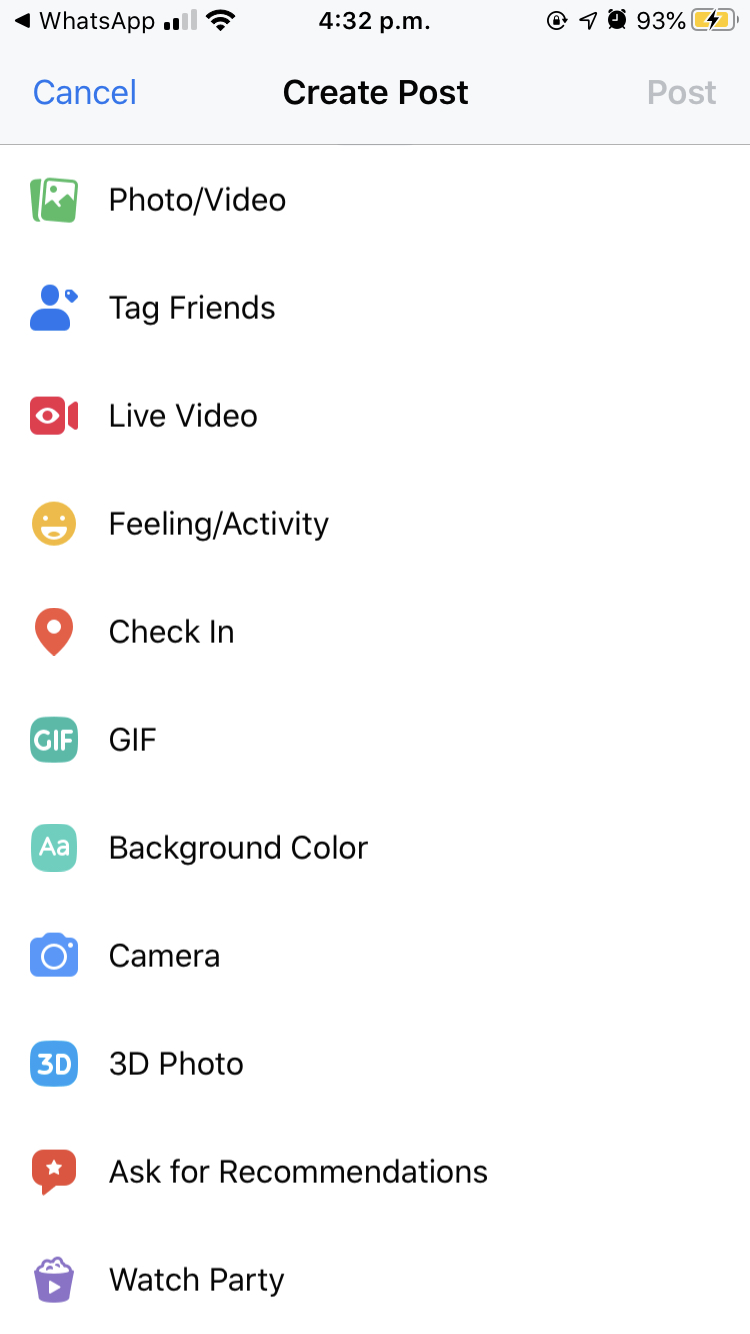Image resolution: width=750 pixels, height=1334 pixels.
Task: Tap the Post button
Action: pyautogui.click(x=681, y=92)
